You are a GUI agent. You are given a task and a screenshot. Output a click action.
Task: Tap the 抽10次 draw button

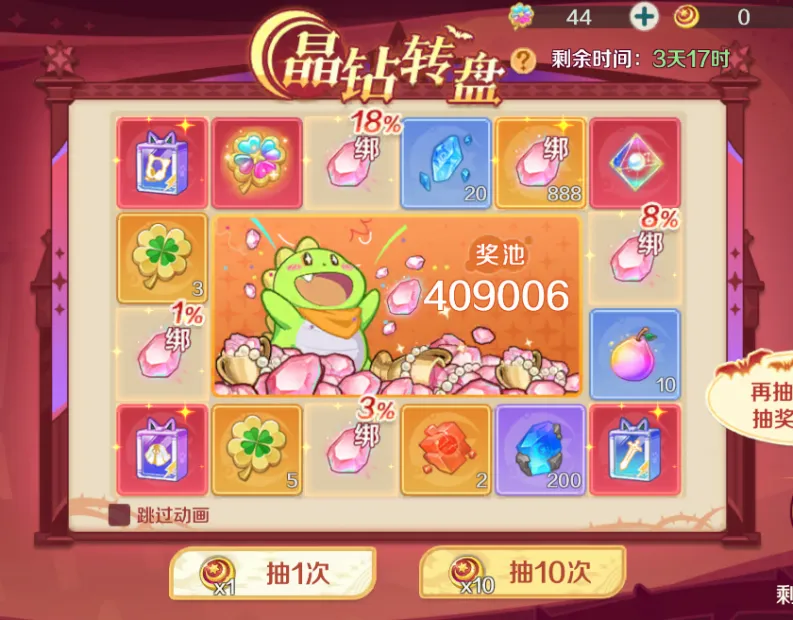point(521,573)
